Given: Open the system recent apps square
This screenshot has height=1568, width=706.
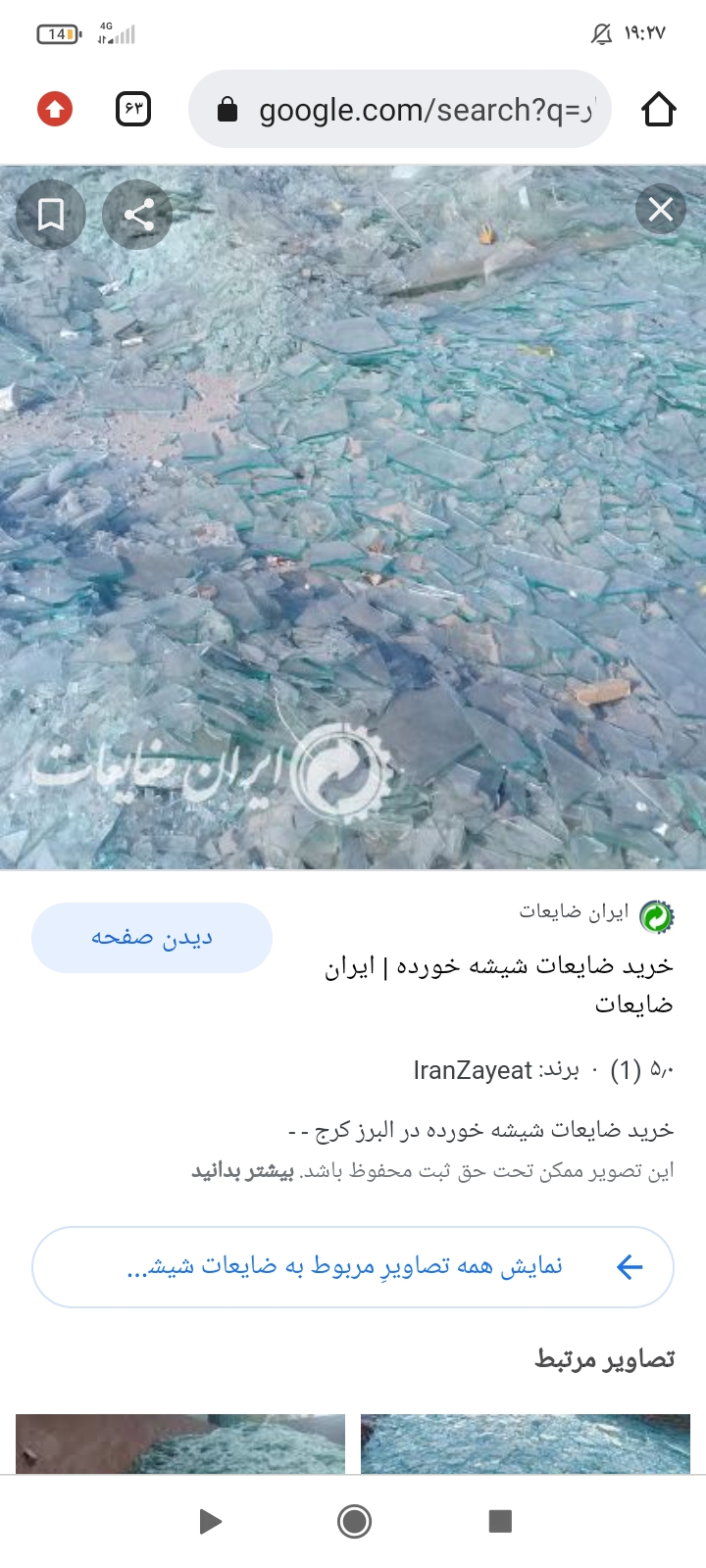Looking at the screenshot, I should coord(500,1521).
